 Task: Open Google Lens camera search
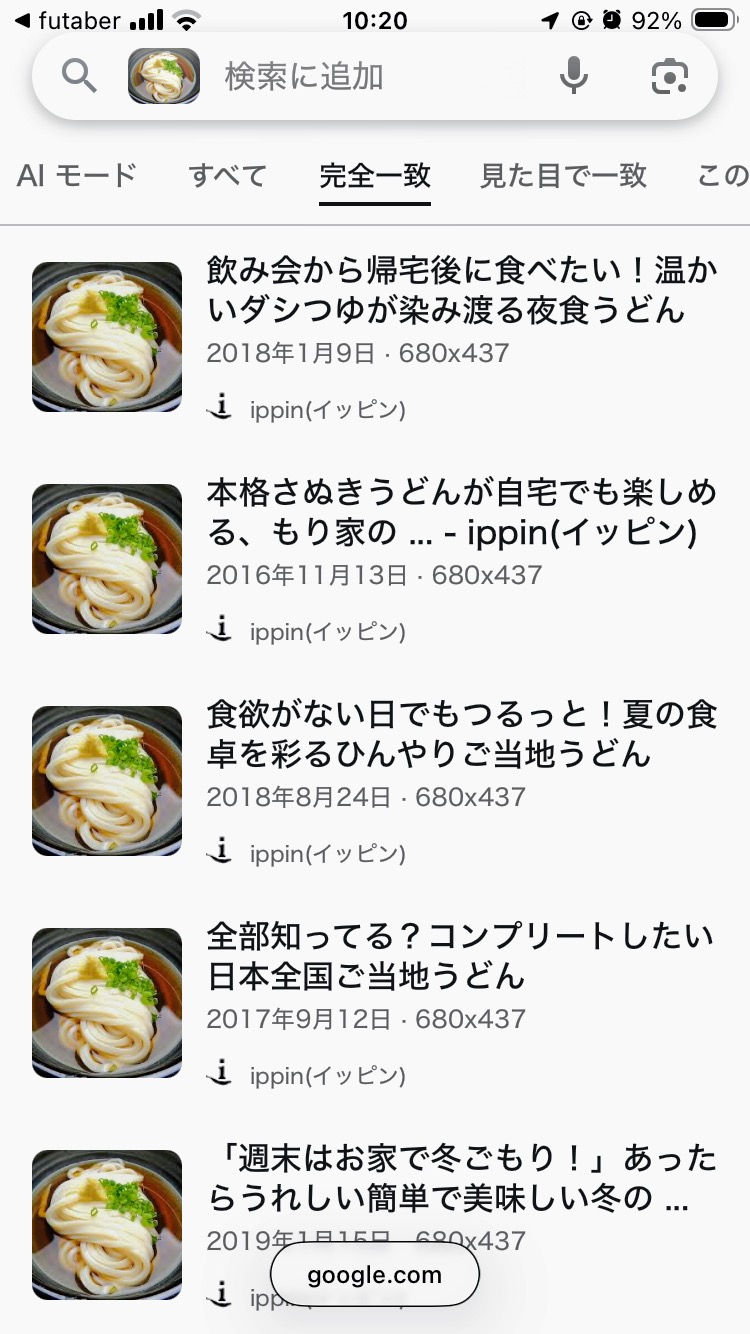(x=670, y=76)
